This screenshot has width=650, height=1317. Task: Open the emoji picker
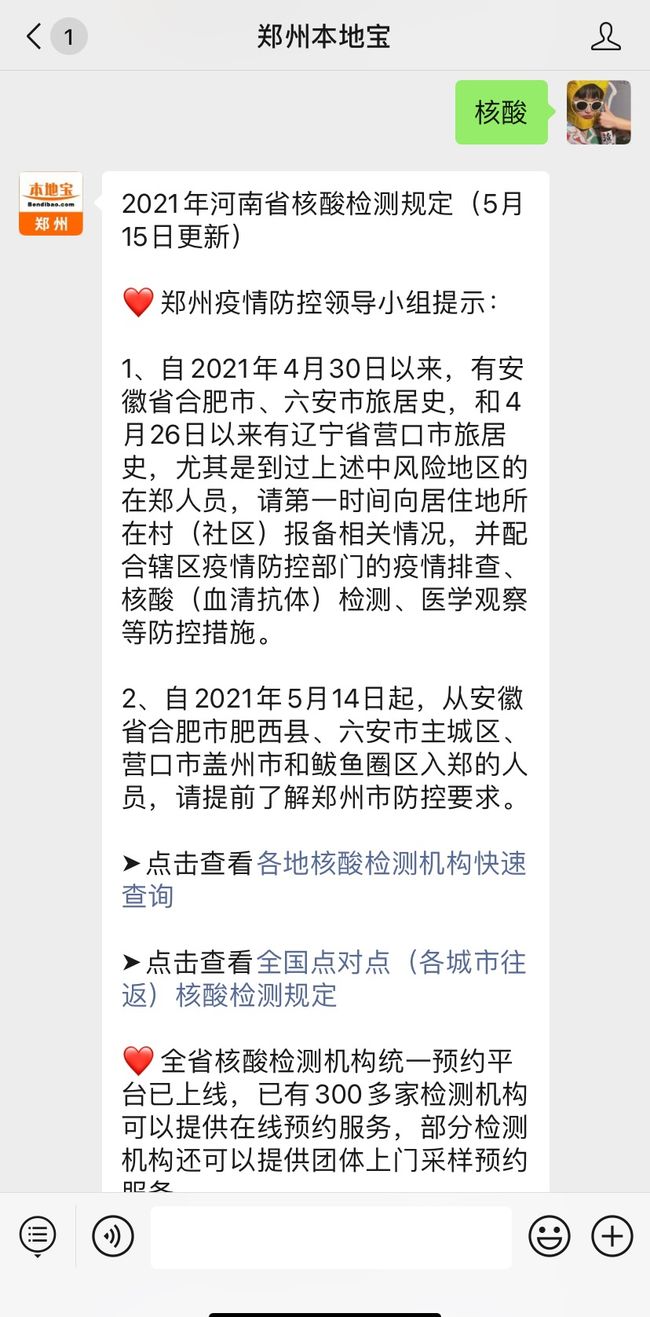(x=549, y=1236)
